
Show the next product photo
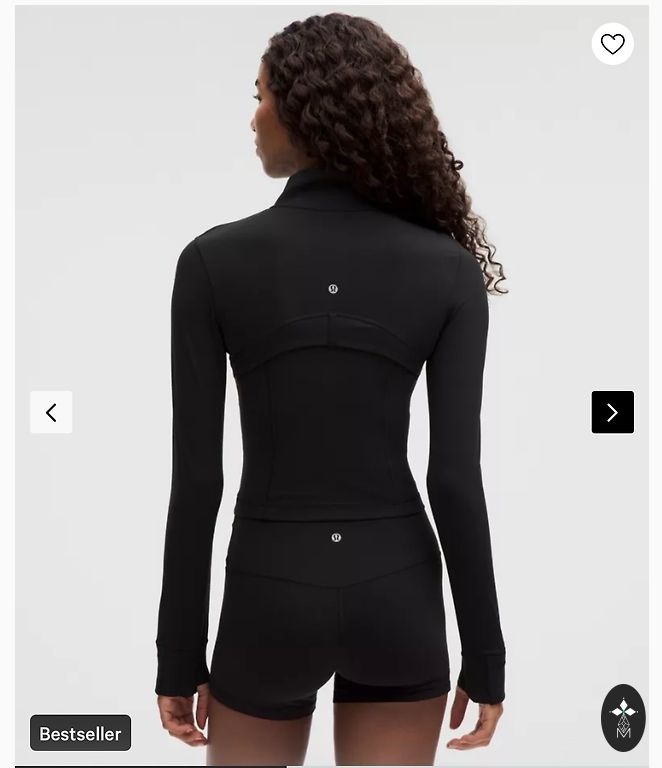612,412
